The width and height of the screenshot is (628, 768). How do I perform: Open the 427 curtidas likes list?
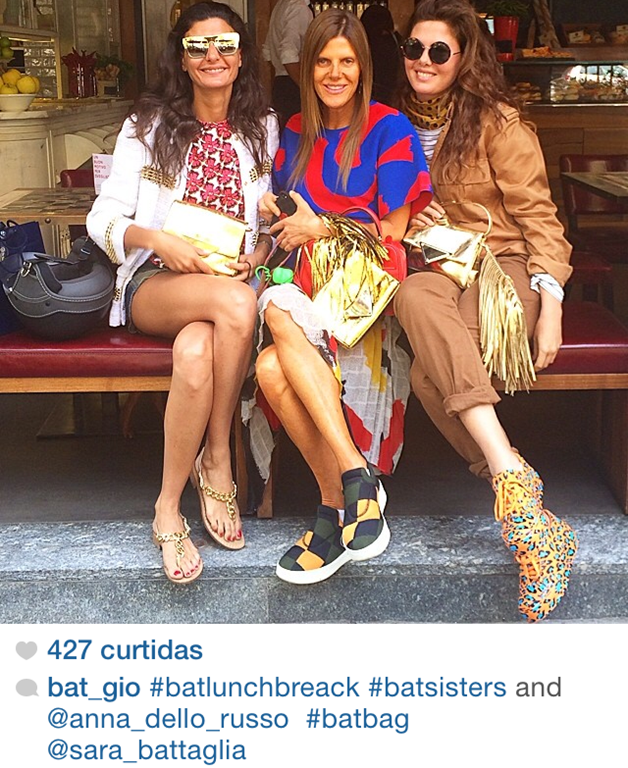(x=124, y=650)
